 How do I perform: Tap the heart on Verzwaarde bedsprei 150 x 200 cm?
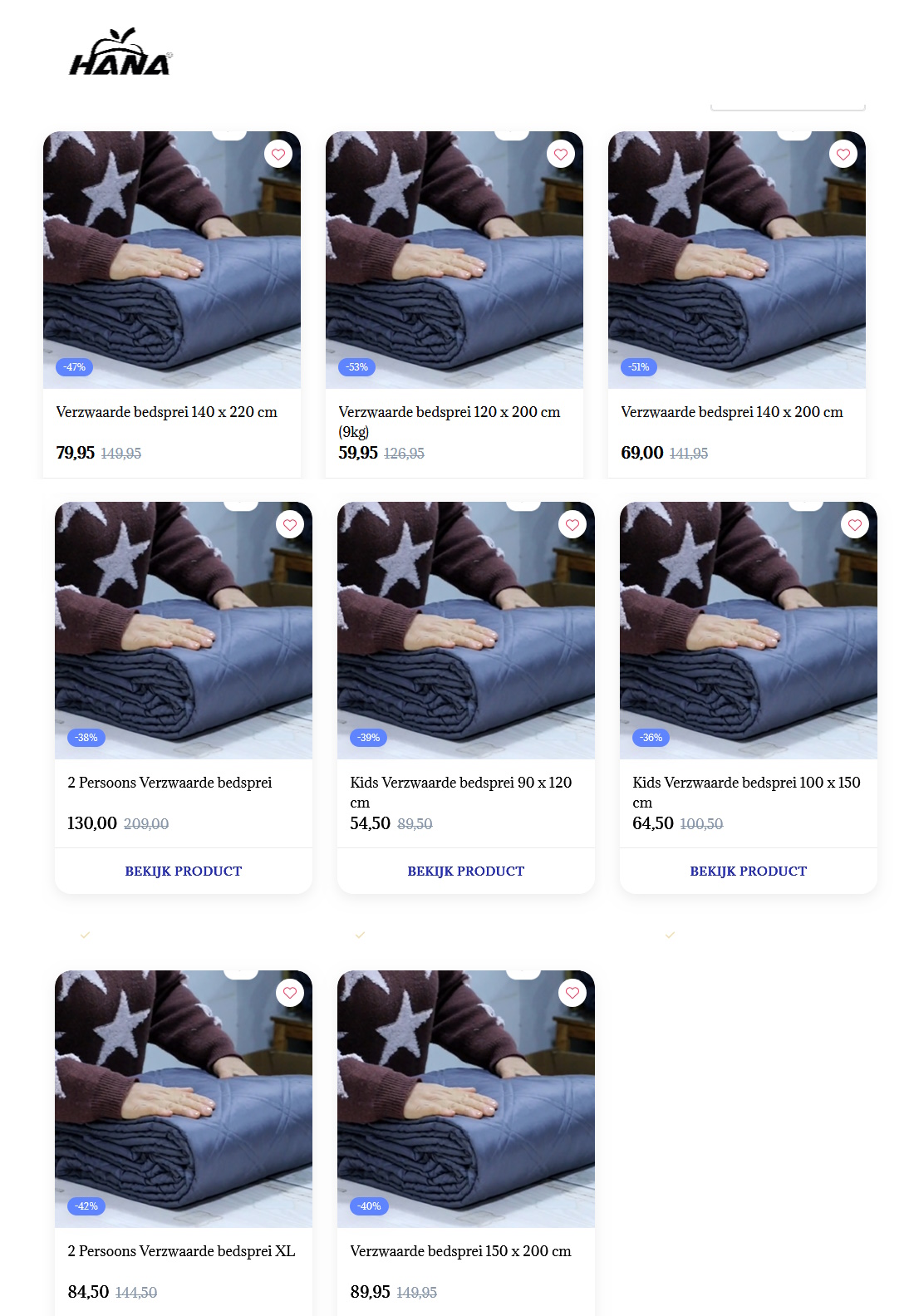tap(572, 993)
